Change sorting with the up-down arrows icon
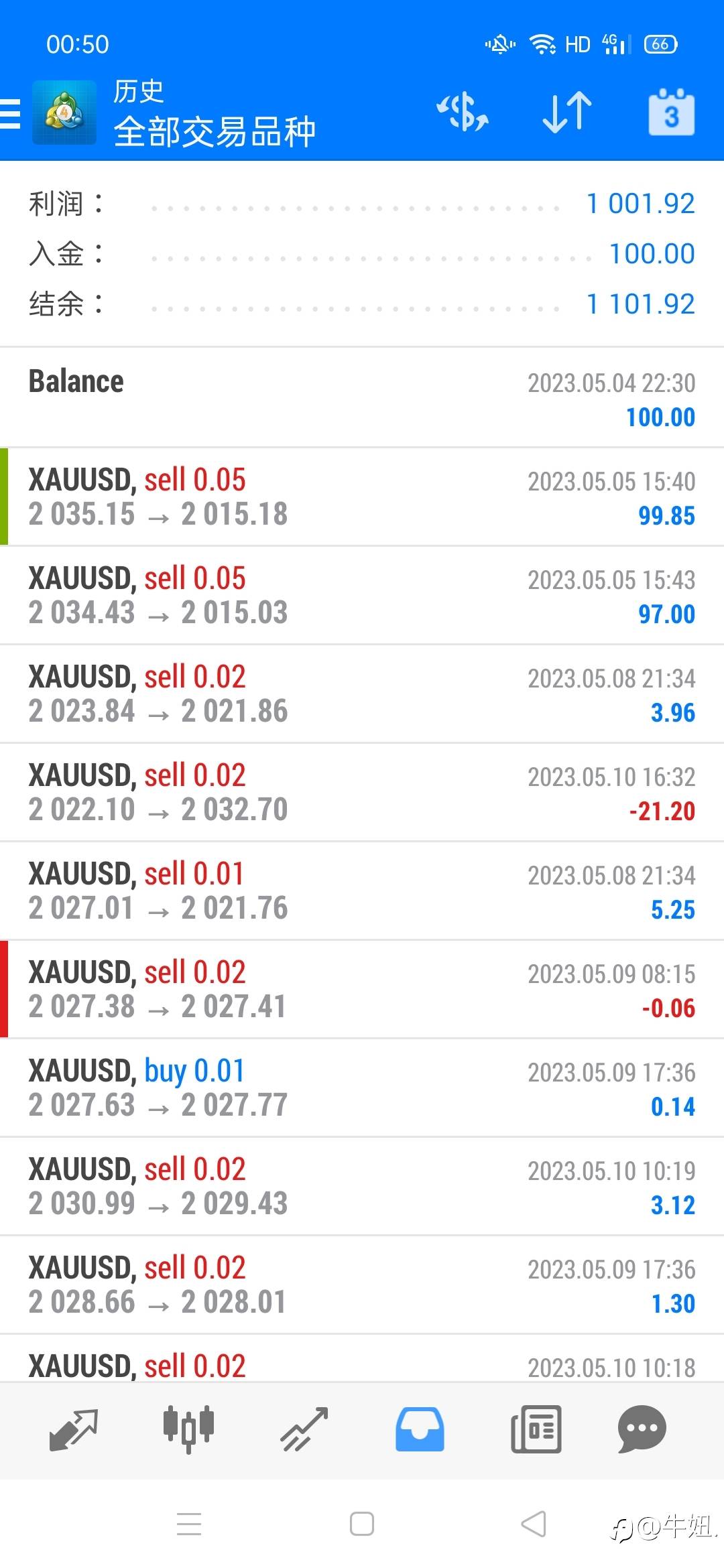This screenshot has height=1568, width=724. 567,112
